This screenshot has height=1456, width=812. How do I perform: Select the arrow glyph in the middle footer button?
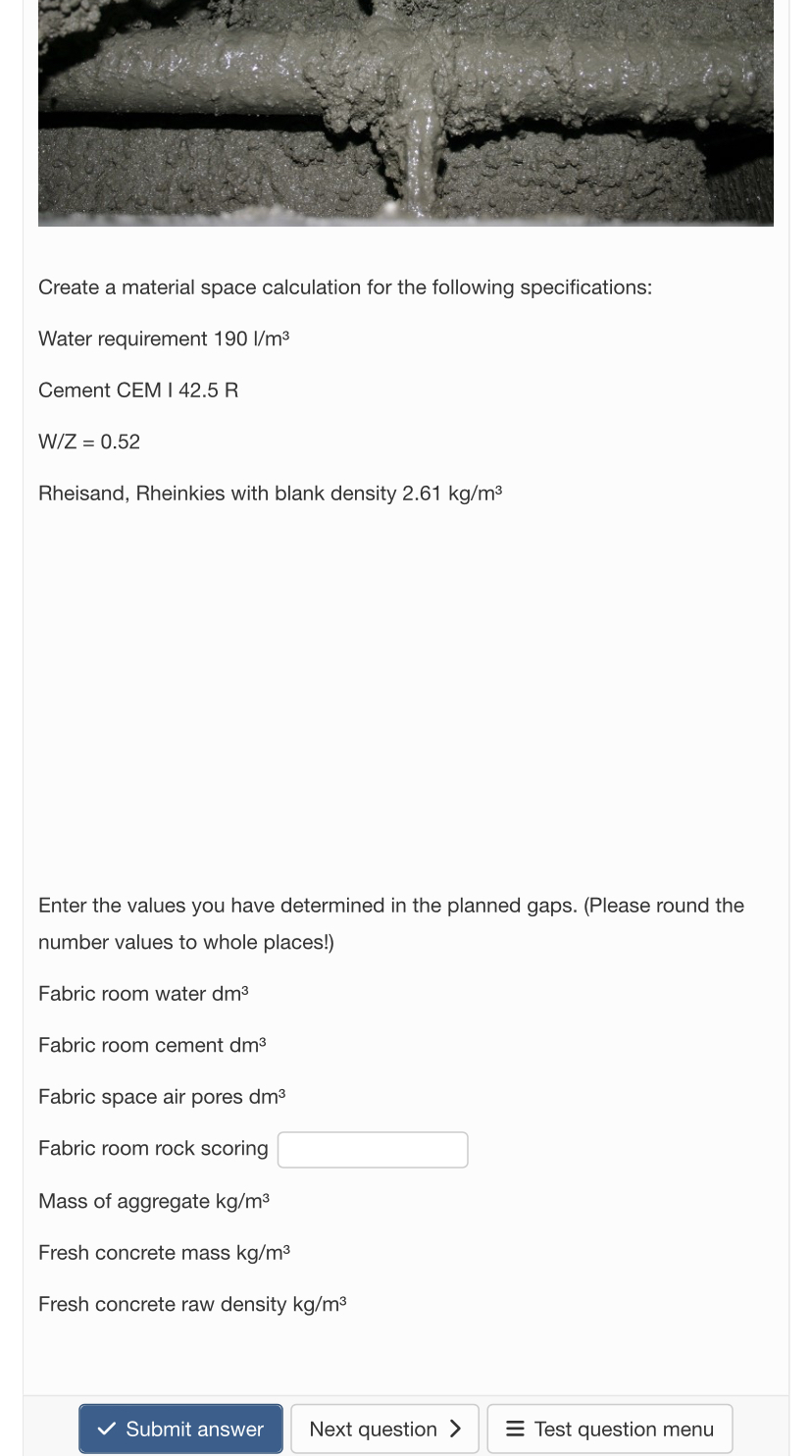coord(457,1429)
